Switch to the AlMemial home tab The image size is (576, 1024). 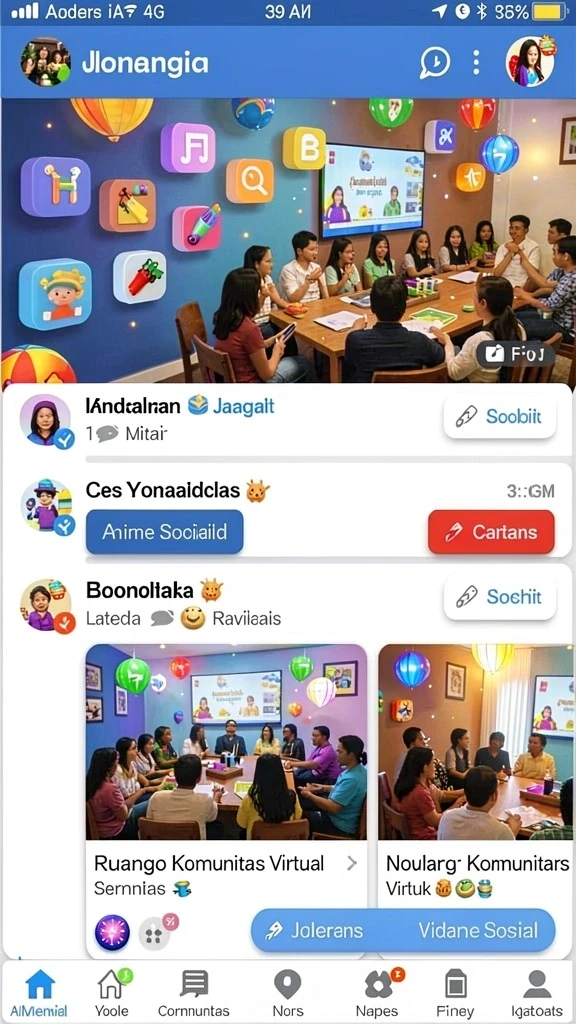(x=39, y=992)
